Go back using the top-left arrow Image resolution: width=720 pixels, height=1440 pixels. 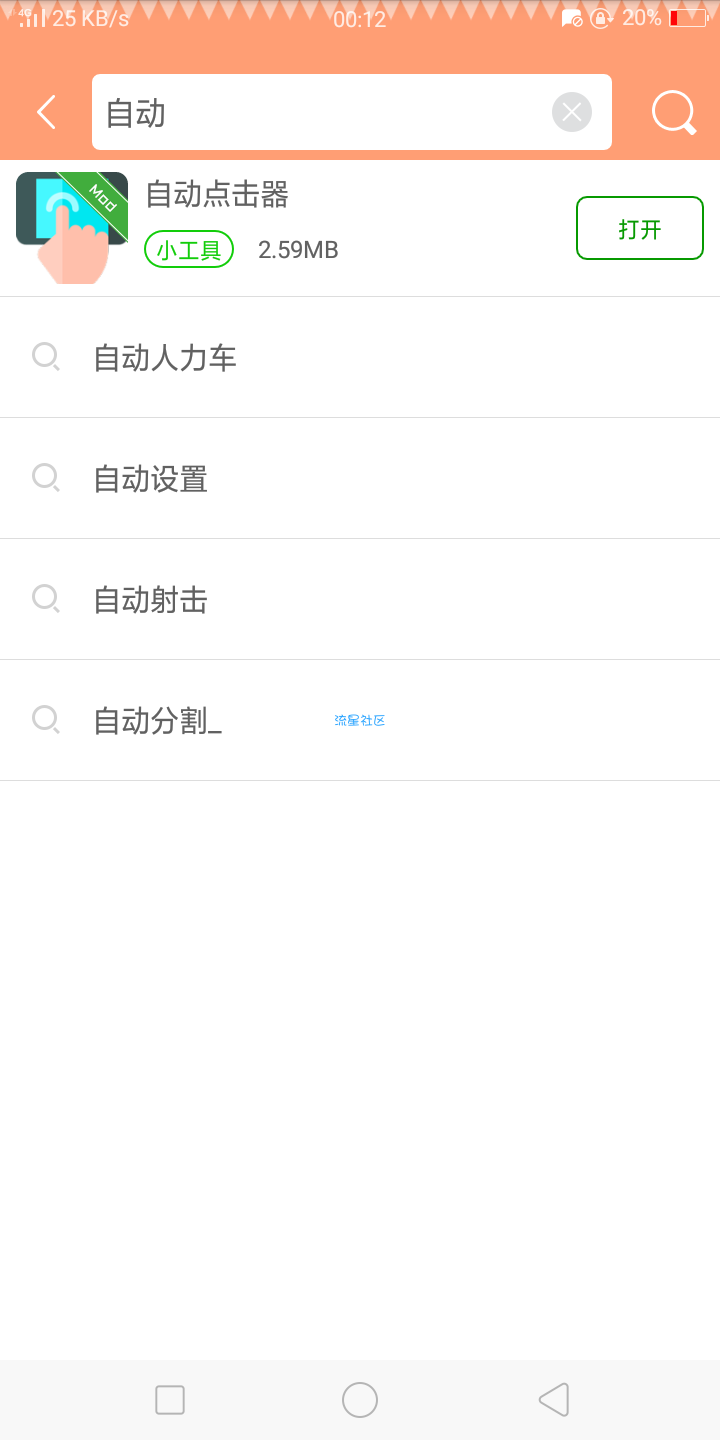(x=46, y=112)
